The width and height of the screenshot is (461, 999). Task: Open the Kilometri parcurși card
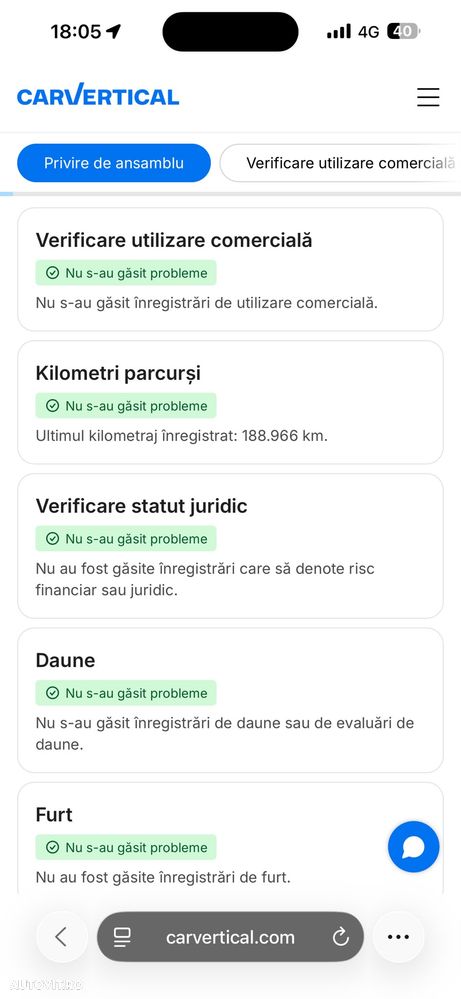(230, 403)
